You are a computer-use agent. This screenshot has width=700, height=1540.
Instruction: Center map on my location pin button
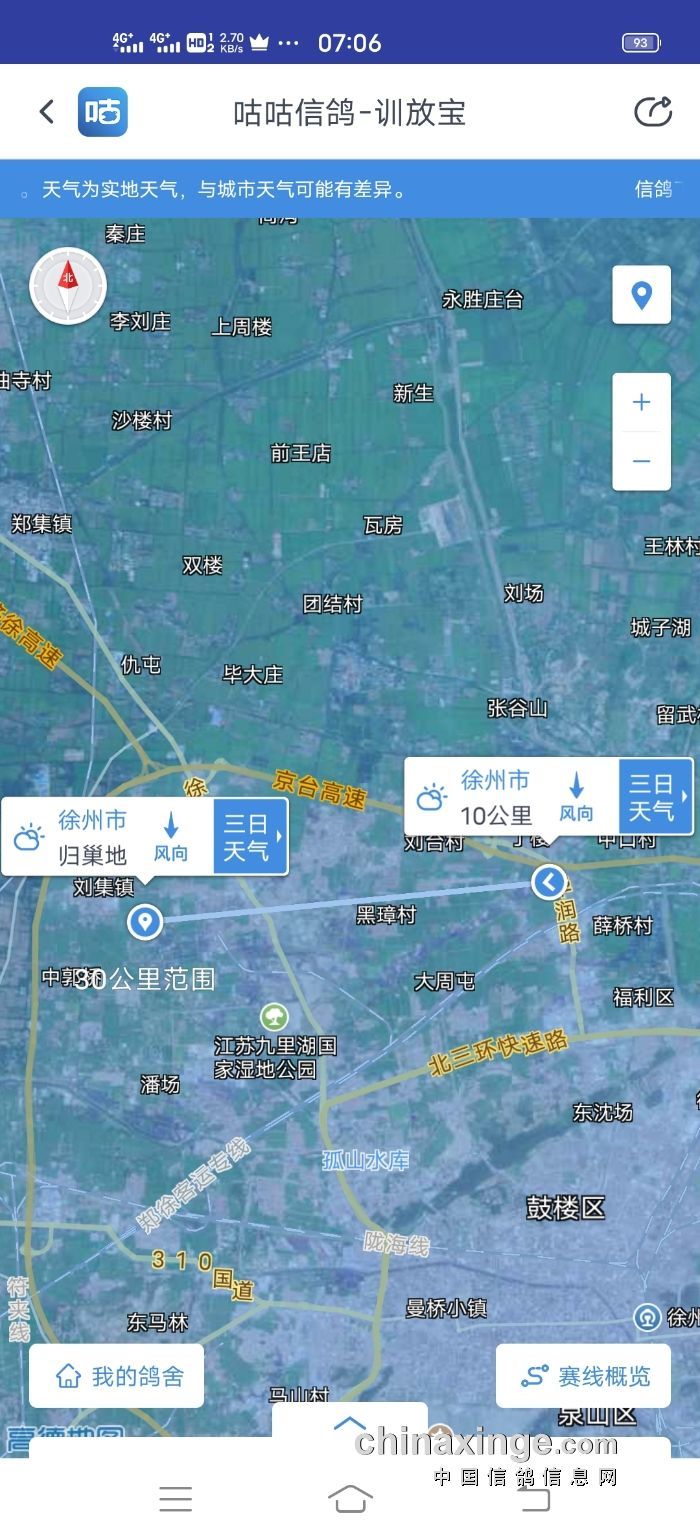point(641,295)
